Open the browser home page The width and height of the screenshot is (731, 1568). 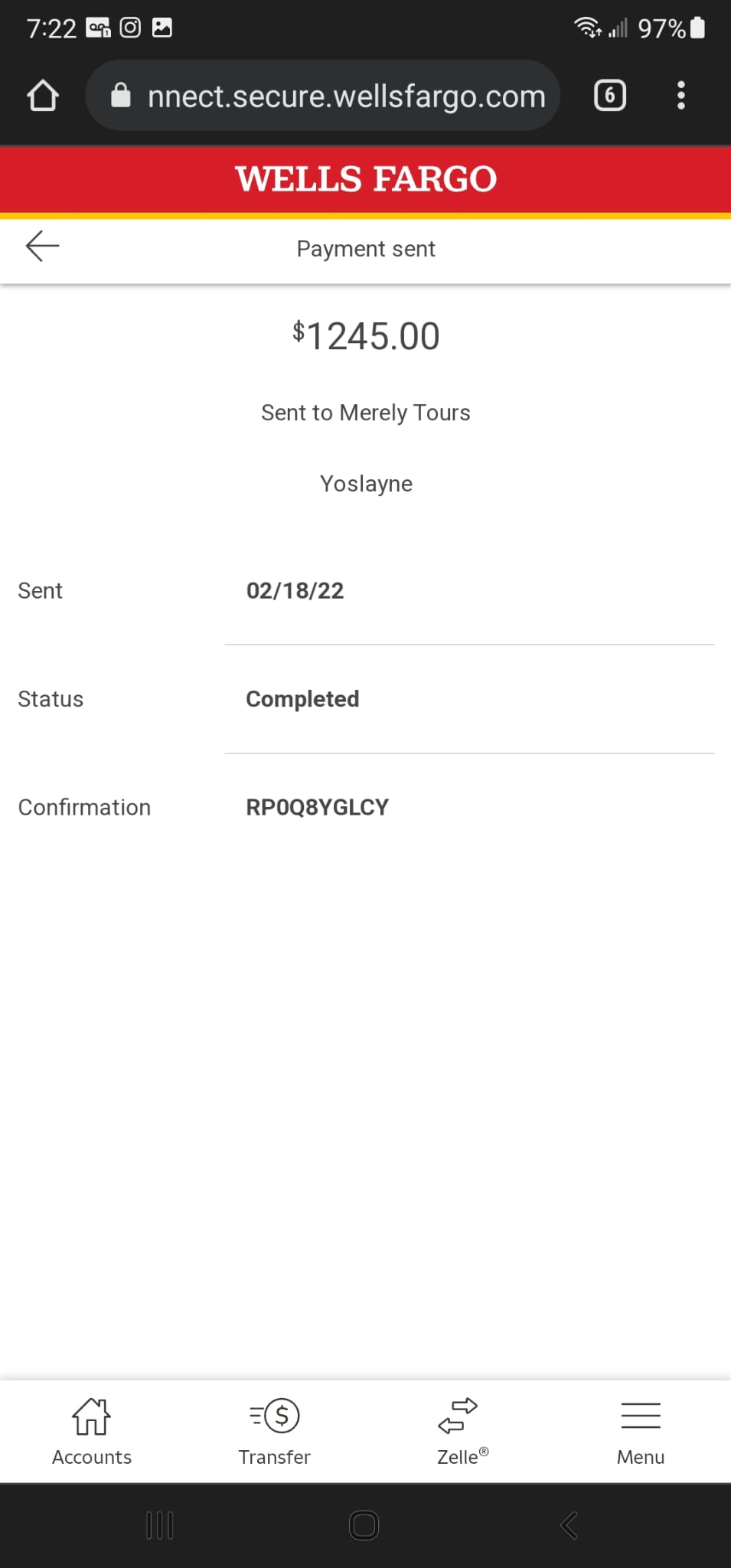click(43, 96)
